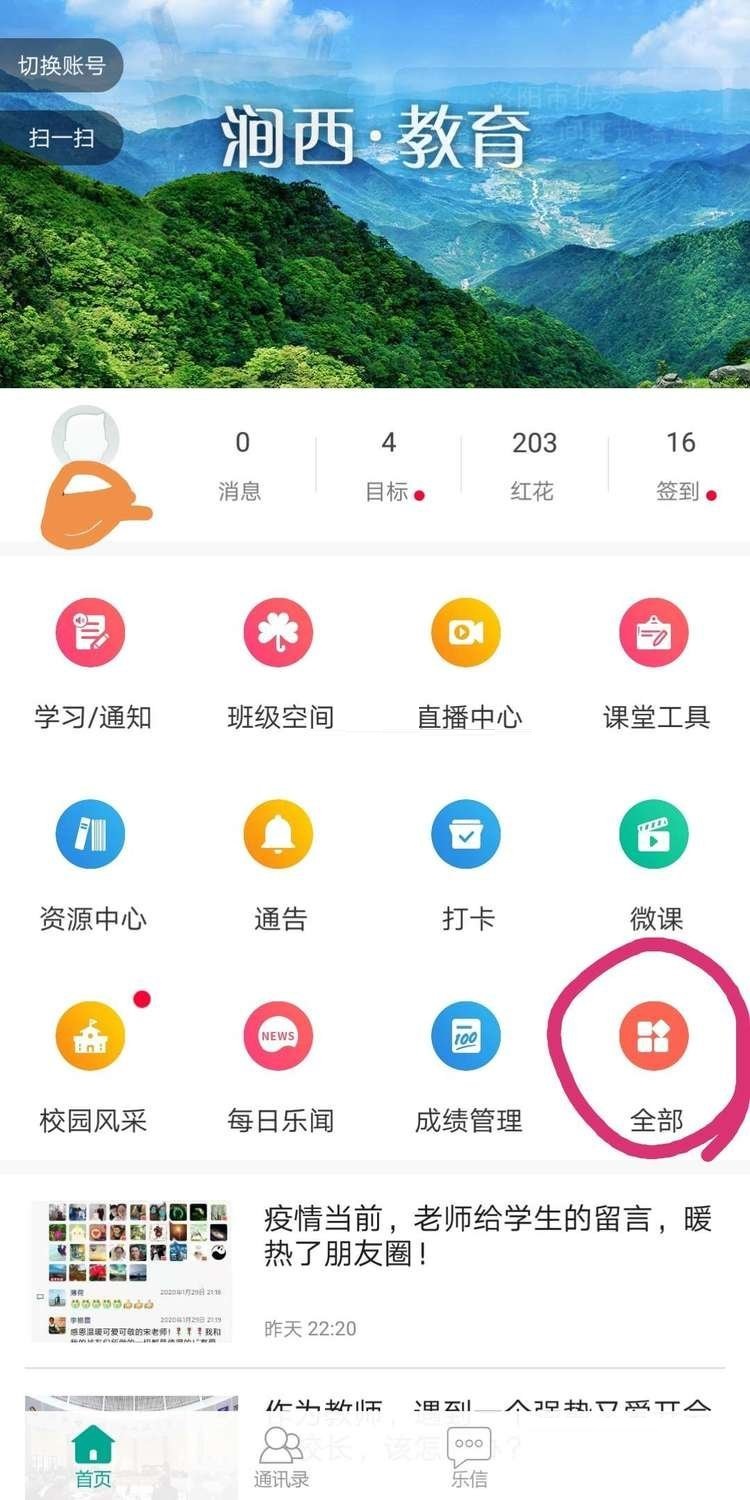The image size is (750, 1500).
Task: Tap the 切换账号 switch account button
Action: click(x=58, y=65)
